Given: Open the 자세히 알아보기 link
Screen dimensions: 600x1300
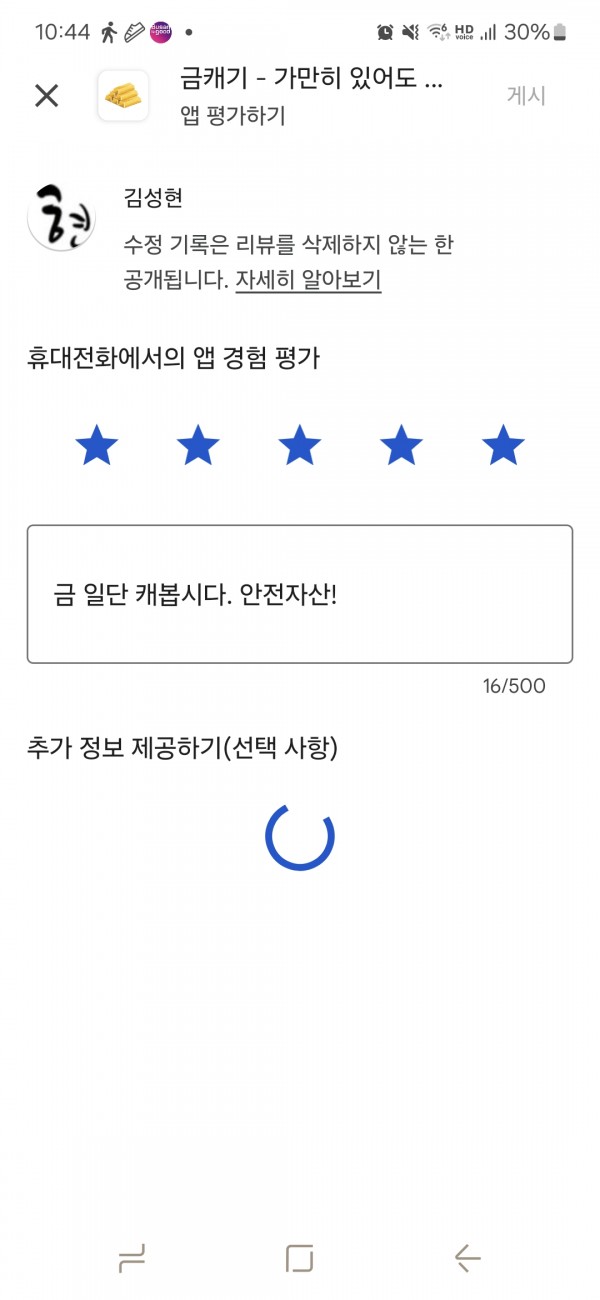Looking at the screenshot, I should (308, 280).
